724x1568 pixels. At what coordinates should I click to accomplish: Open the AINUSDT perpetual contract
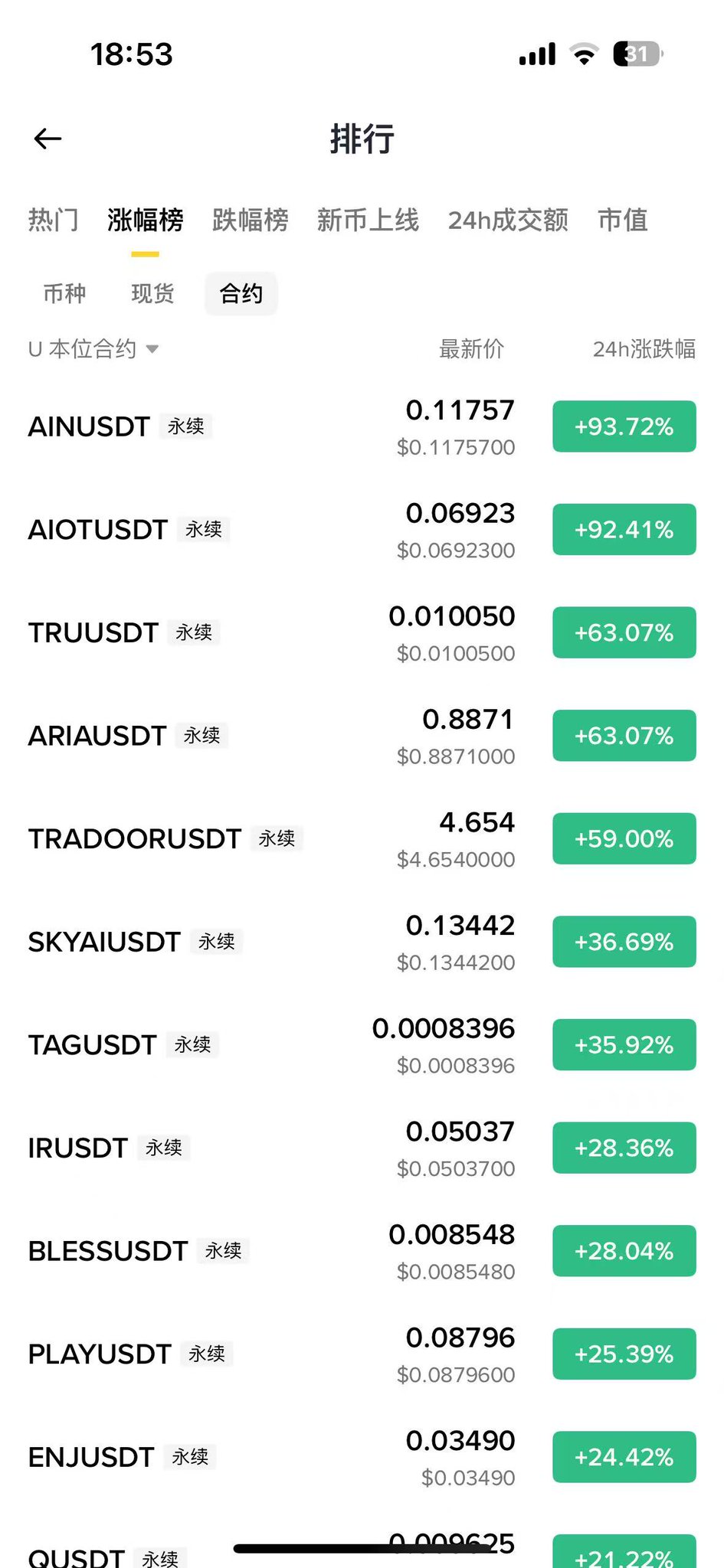point(89,426)
